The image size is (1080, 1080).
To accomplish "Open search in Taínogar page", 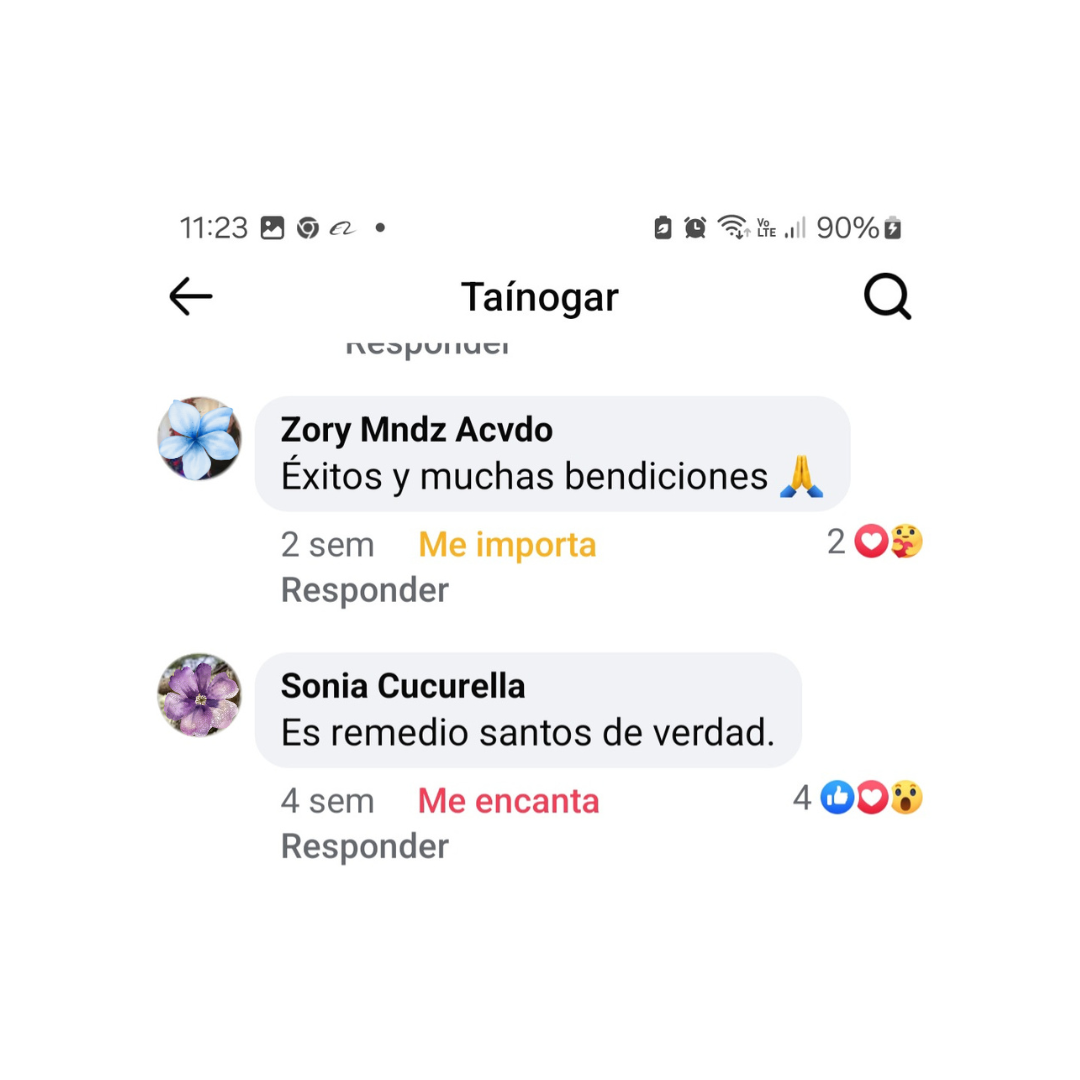I will 887,297.
